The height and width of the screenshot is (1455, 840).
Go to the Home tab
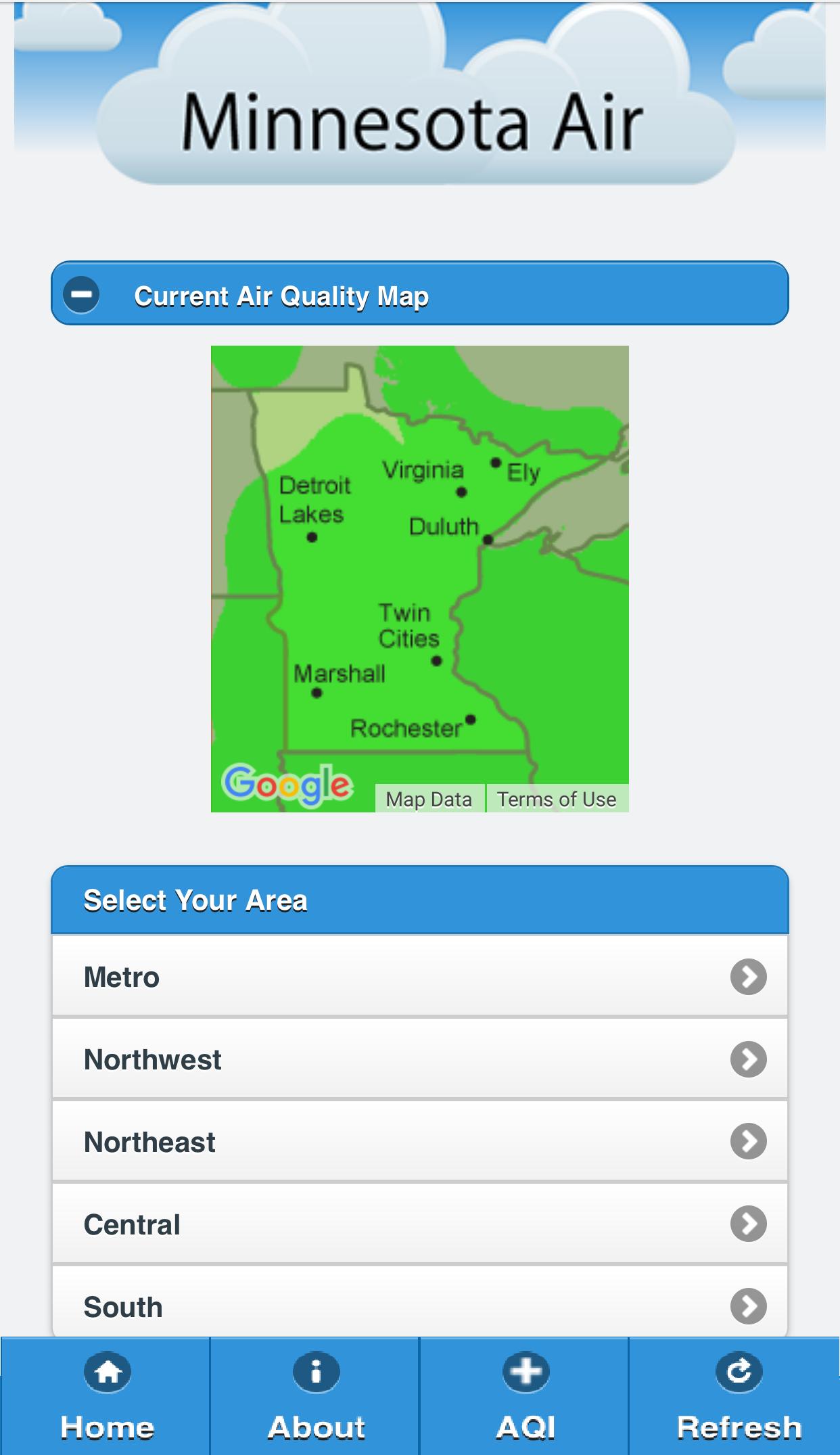click(x=106, y=1398)
